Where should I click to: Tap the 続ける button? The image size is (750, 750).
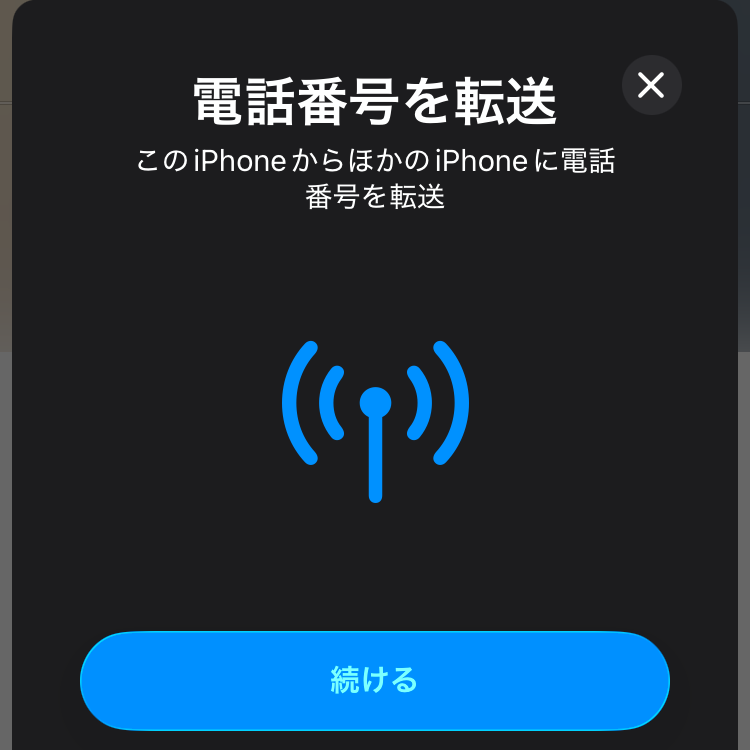(374, 680)
